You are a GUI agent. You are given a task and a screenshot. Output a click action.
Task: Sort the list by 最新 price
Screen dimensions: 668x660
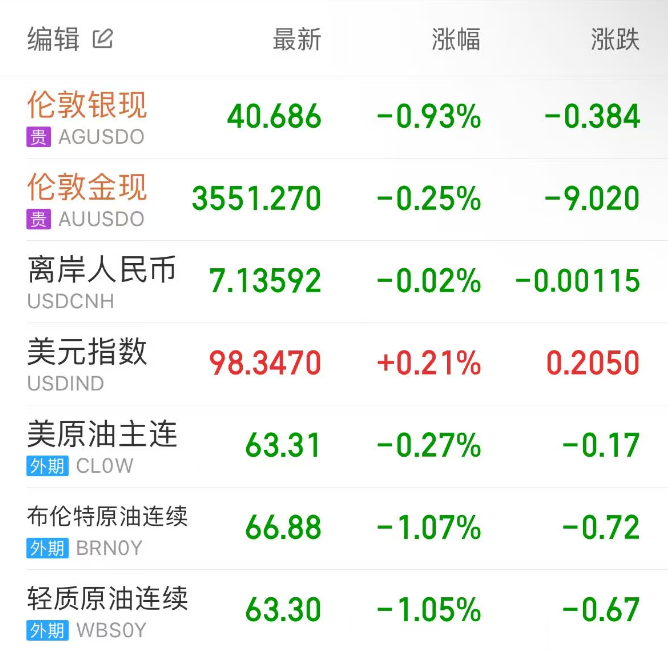(x=296, y=40)
